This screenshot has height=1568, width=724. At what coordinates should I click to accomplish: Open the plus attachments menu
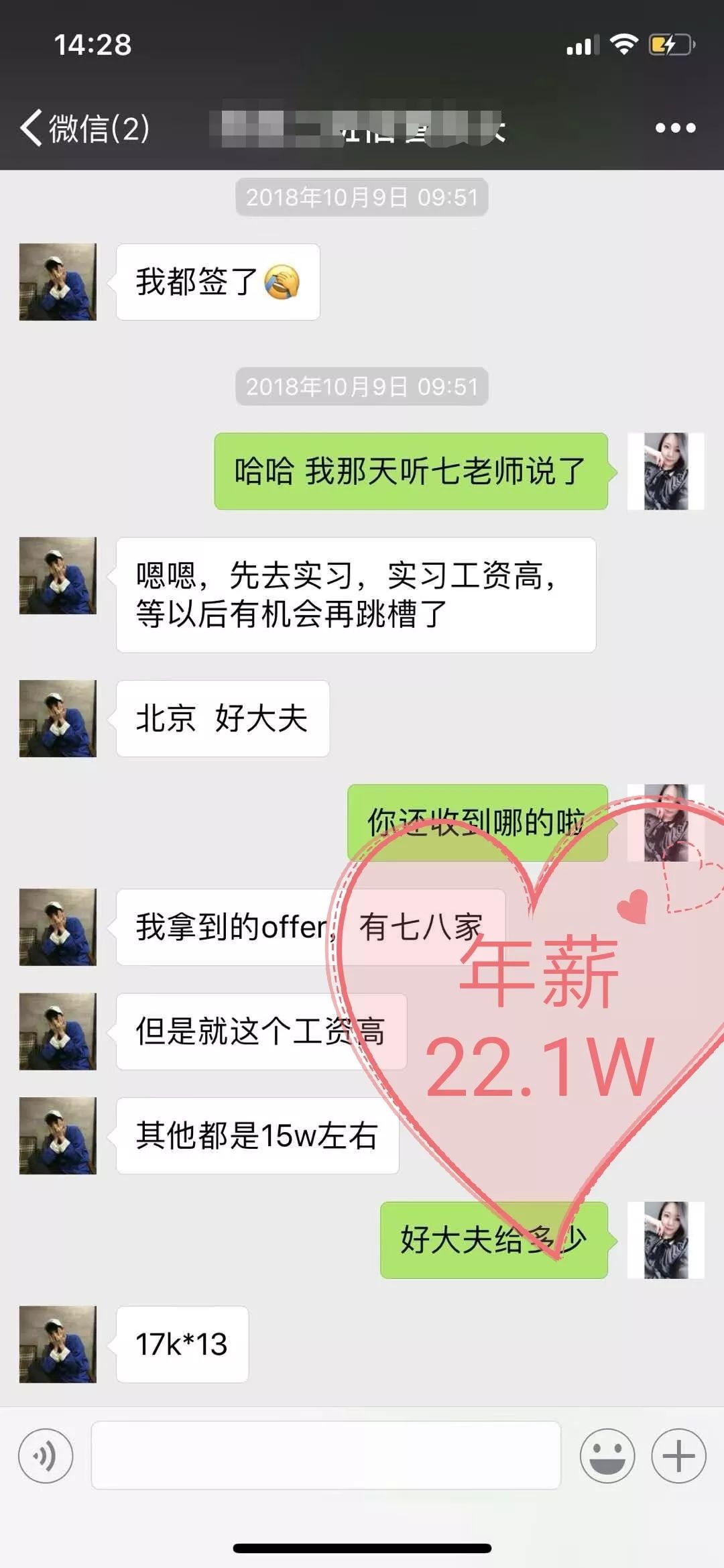(x=678, y=1456)
